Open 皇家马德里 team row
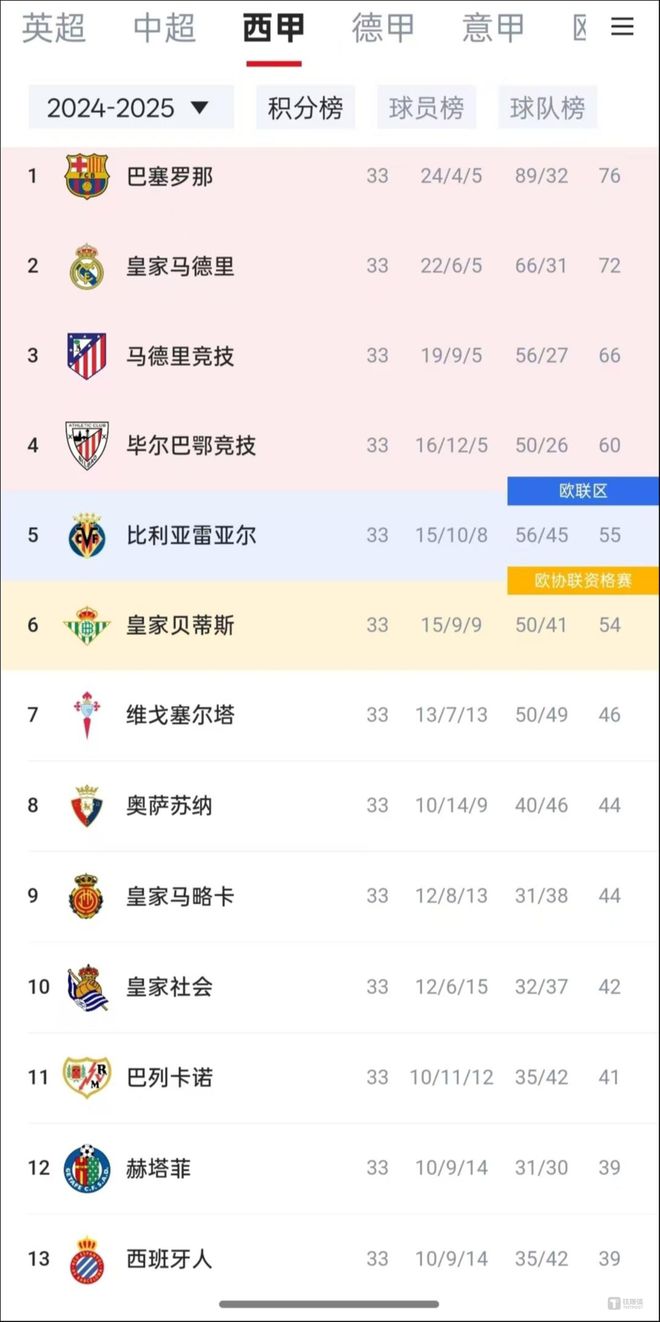The width and height of the screenshot is (660, 1322). tap(180, 266)
